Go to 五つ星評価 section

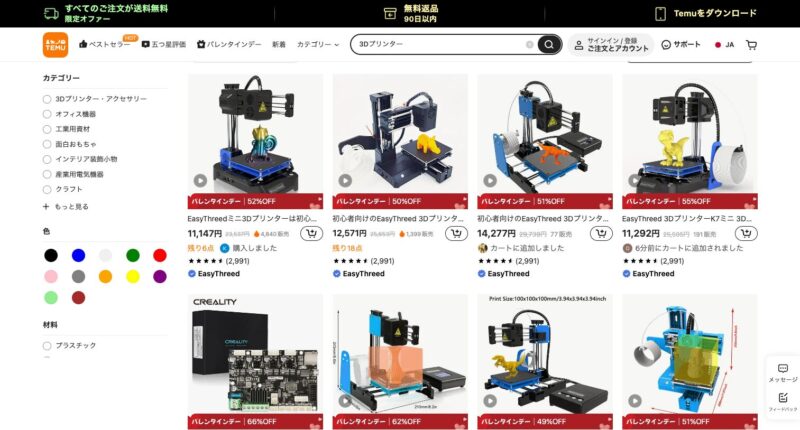(165, 45)
